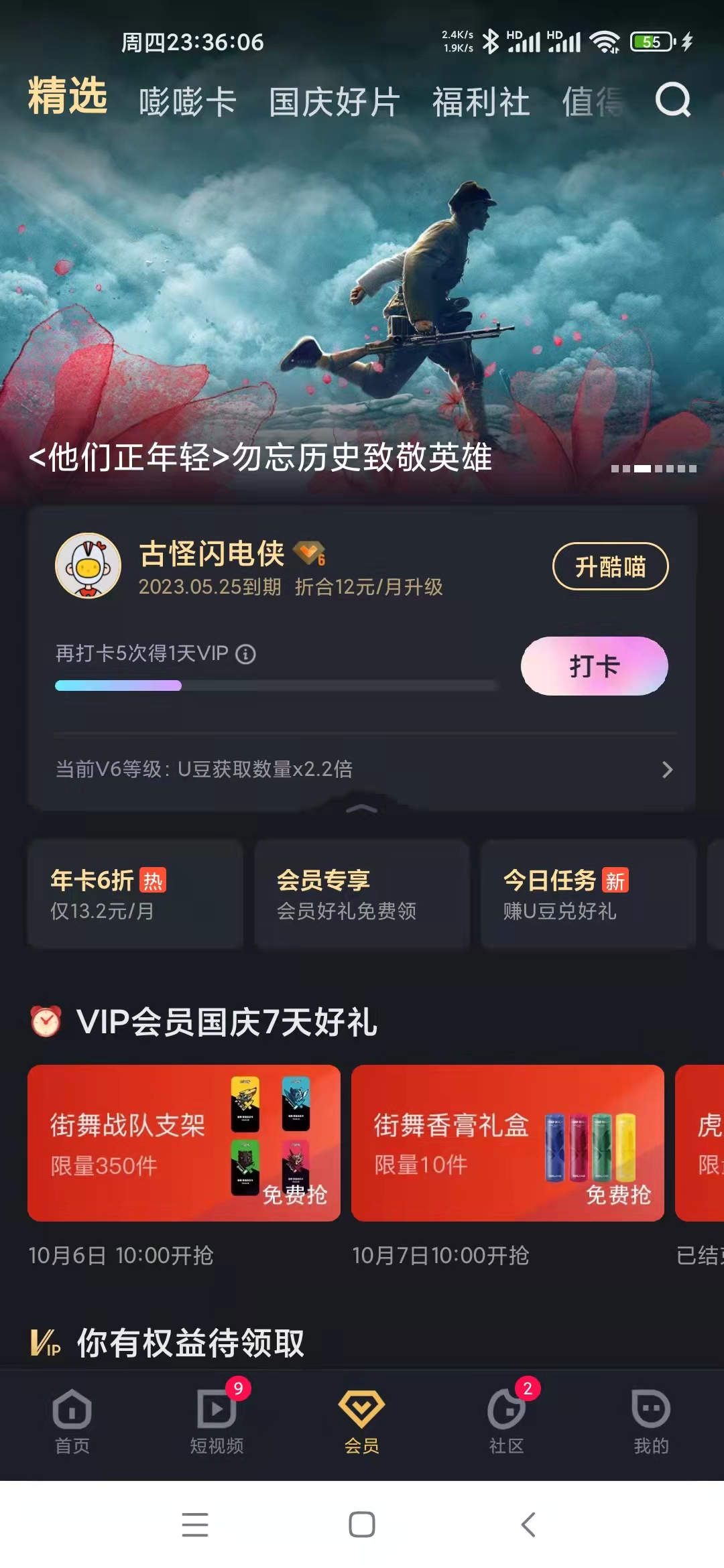Open 短视频 via the video icon
Viewport: 724px width, 1568px height.
click(216, 1411)
